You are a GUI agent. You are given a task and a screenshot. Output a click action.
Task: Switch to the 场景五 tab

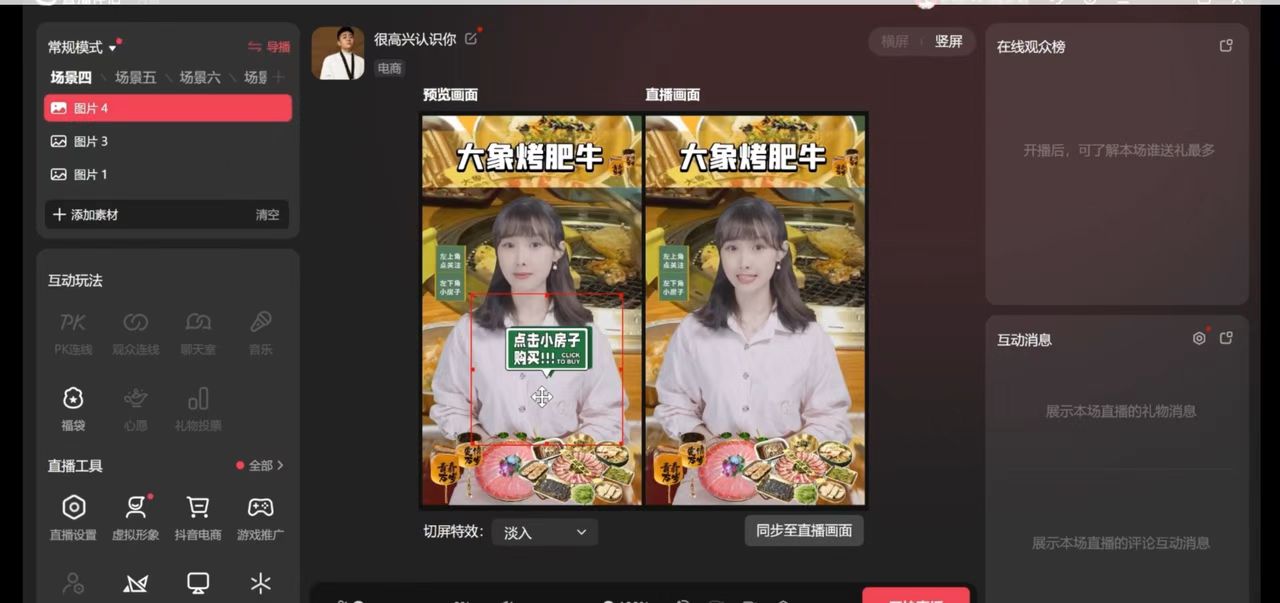point(135,77)
